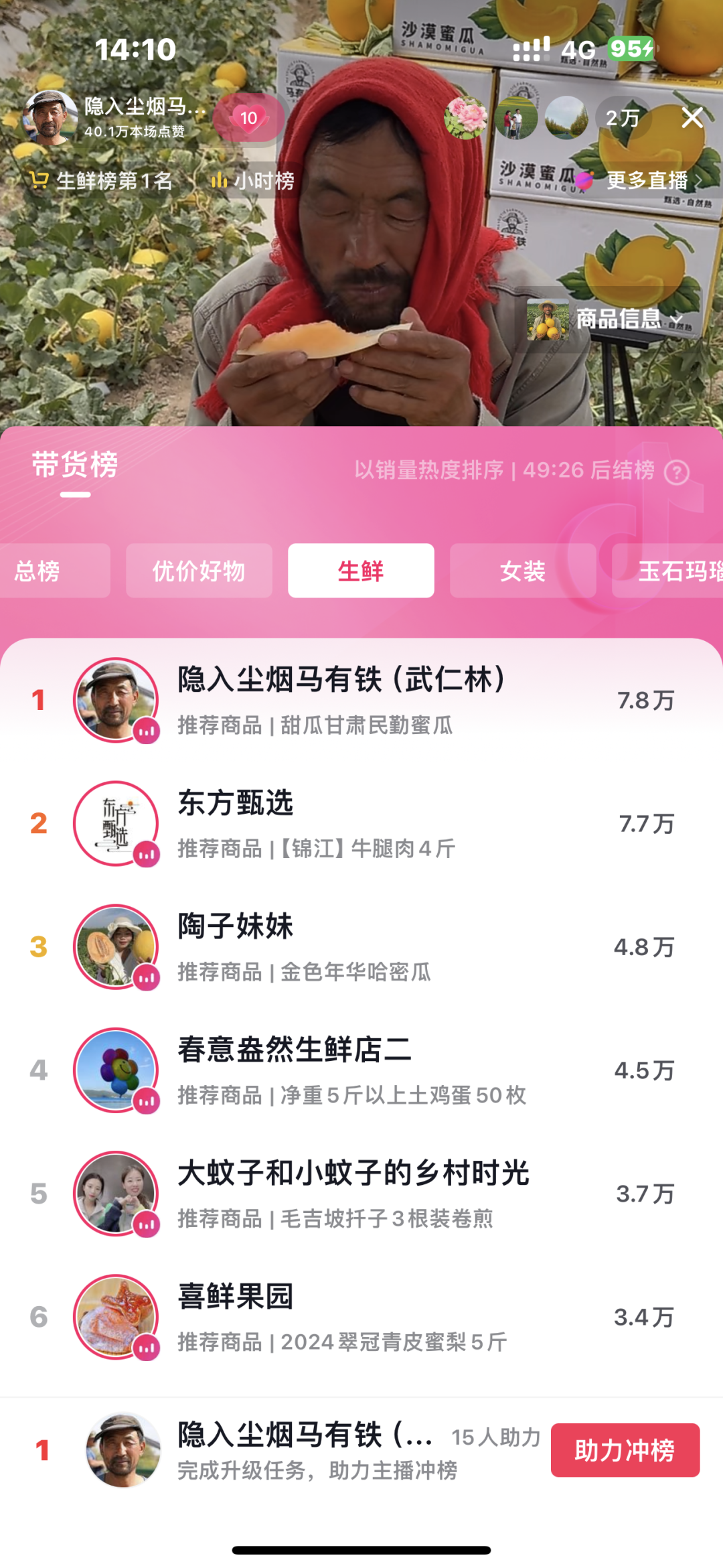
Task: Open 春意盎然生鲜店二 entry
Action: coord(361,1070)
